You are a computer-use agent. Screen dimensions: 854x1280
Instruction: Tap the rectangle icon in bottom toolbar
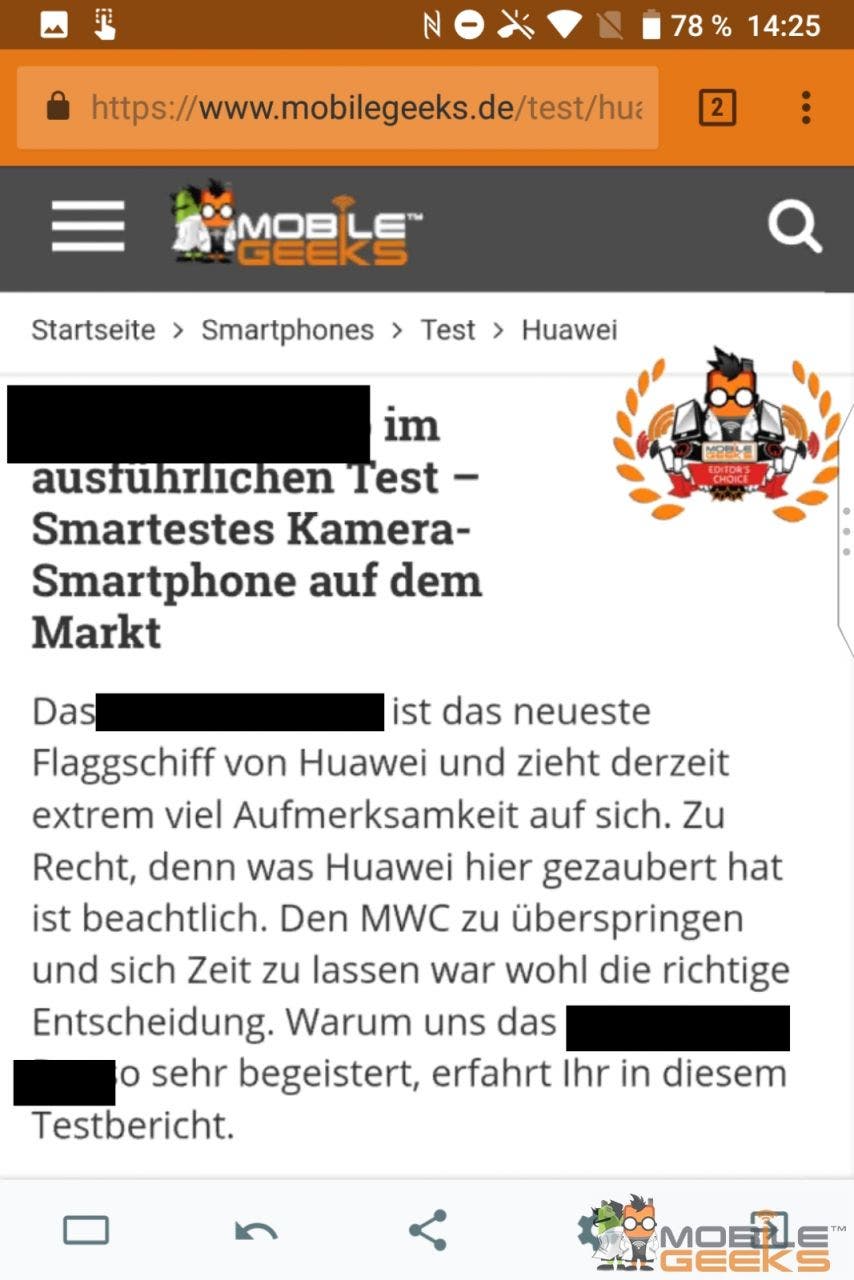point(86,1230)
